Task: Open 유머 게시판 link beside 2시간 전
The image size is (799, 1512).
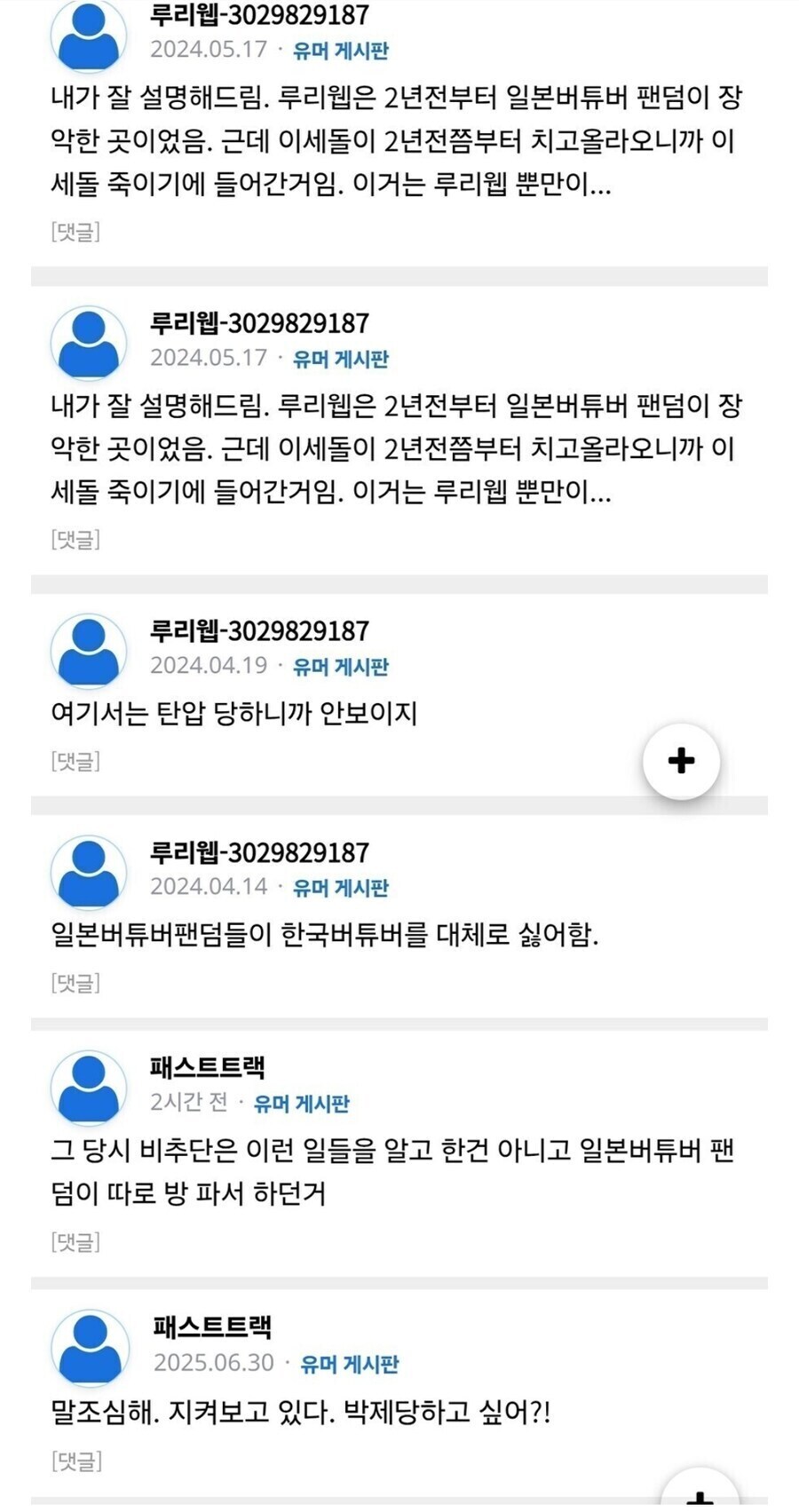Action: pos(302,1104)
